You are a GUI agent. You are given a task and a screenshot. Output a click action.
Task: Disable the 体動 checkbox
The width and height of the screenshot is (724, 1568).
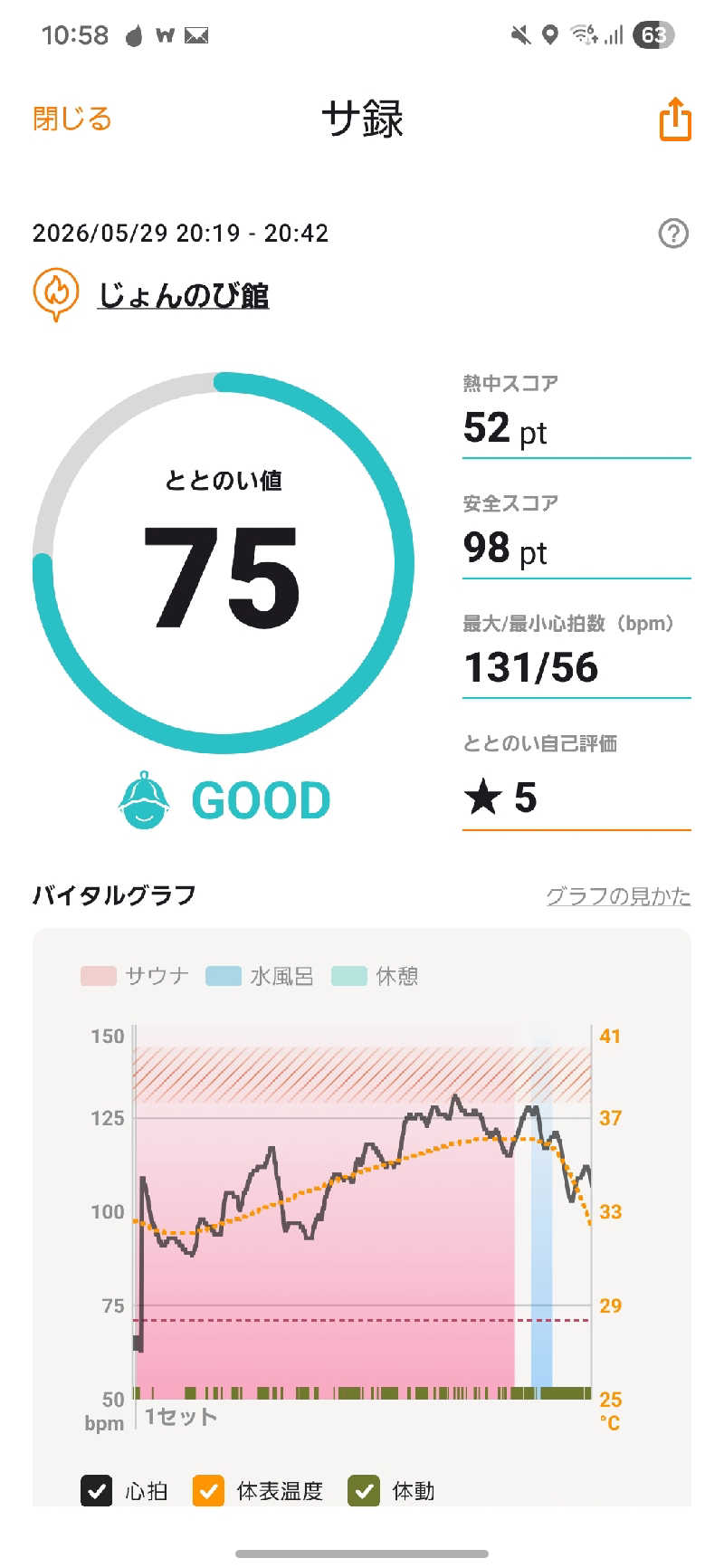(364, 1490)
